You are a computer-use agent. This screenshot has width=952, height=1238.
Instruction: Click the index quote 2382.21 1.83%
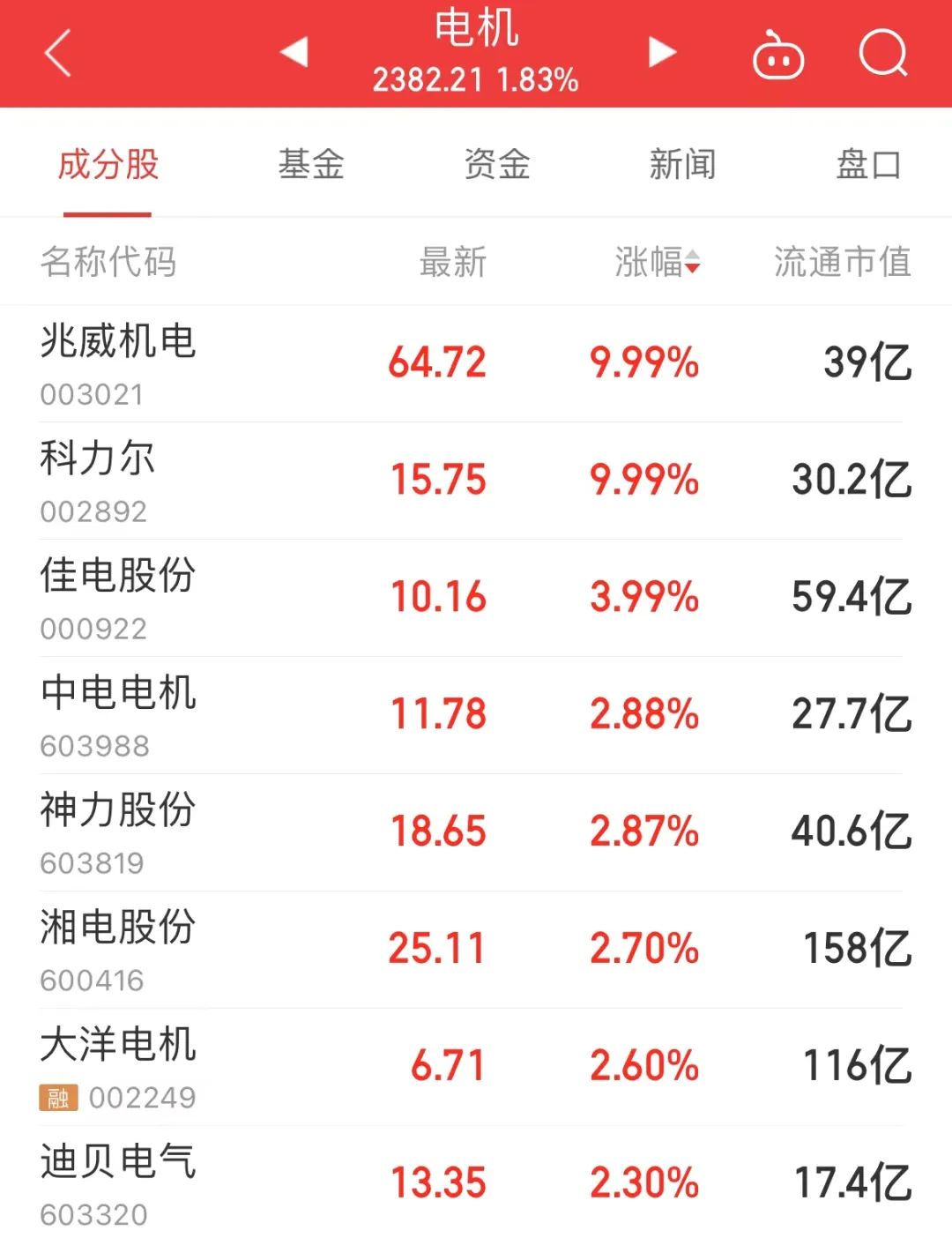click(475, 82)
